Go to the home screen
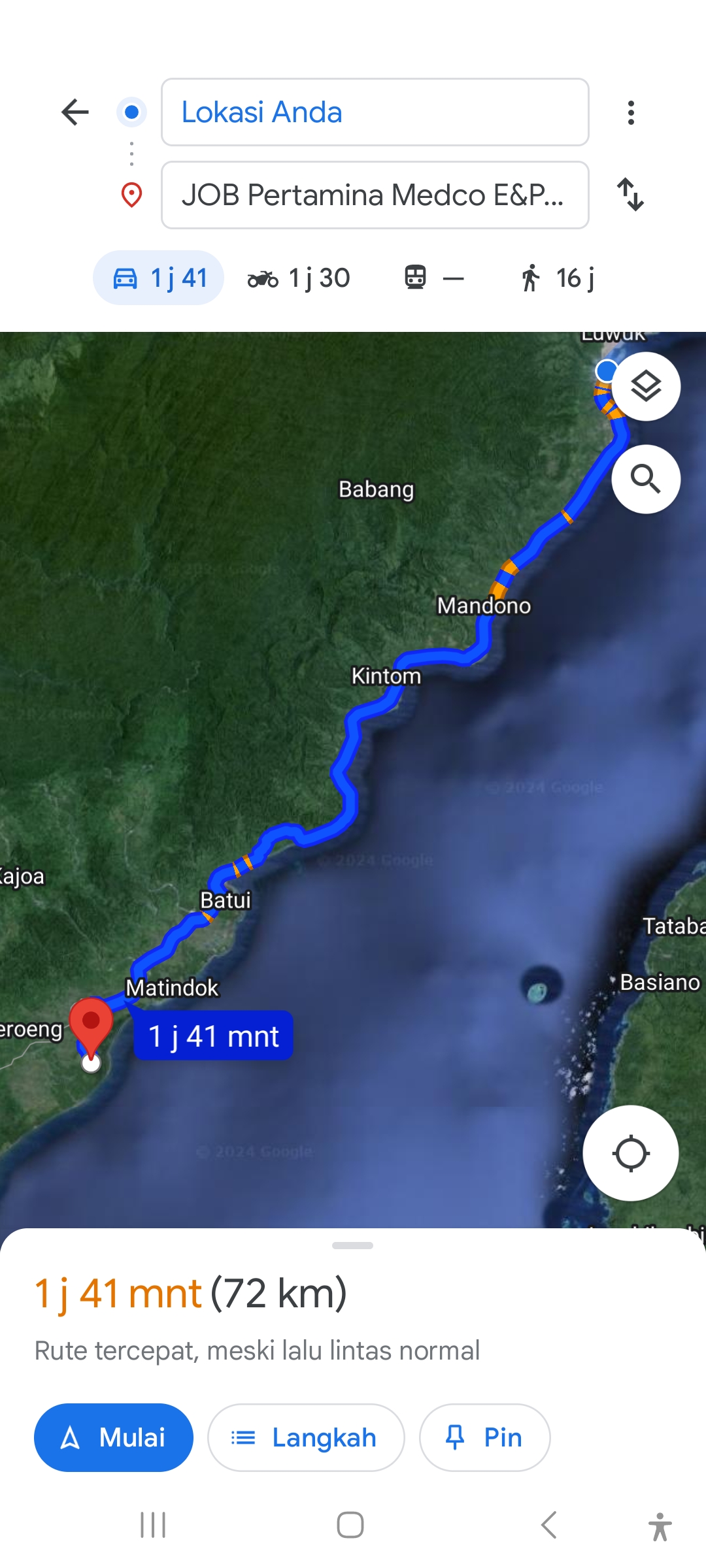706x1568 pixels. coord(350,1525)
